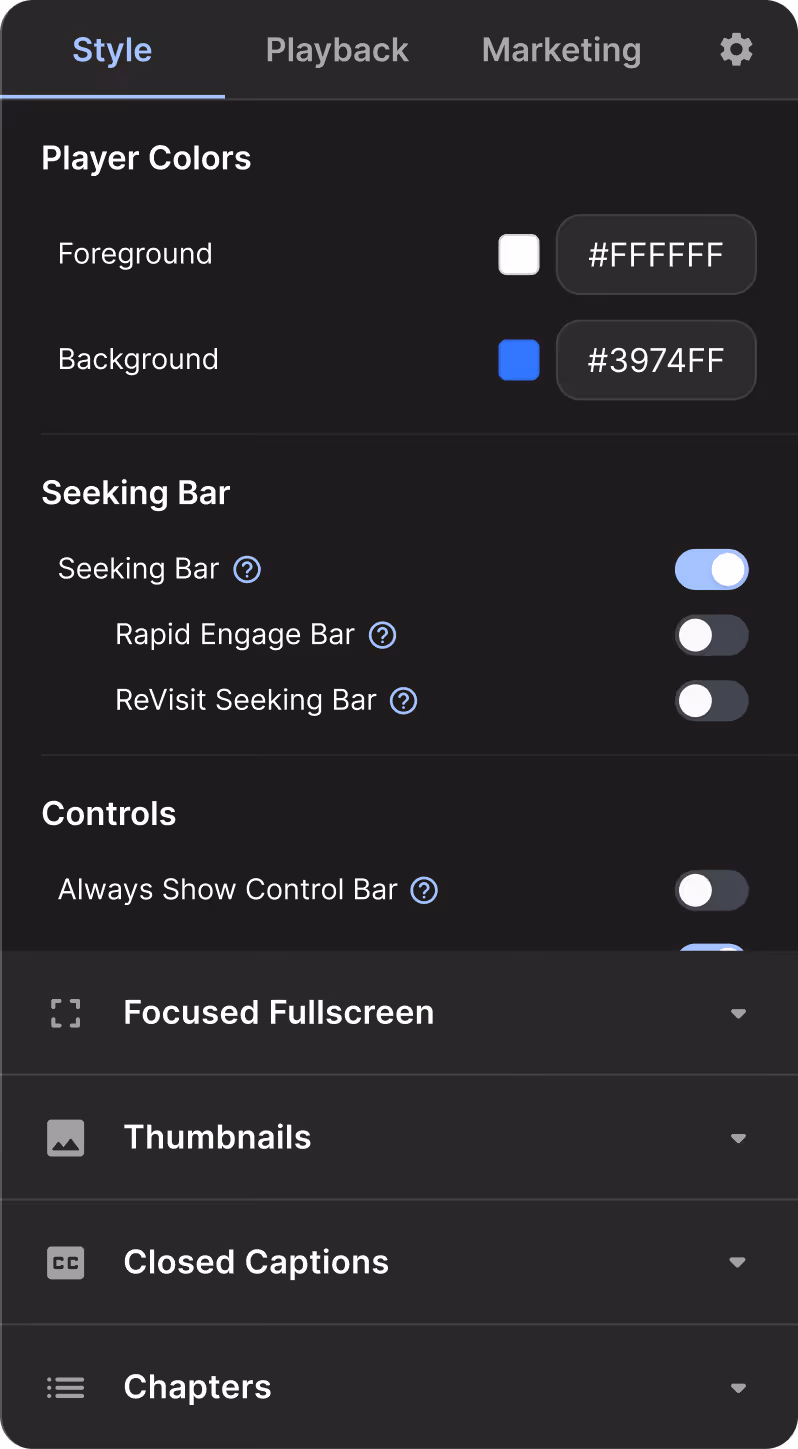Click the Thumbnails image icon

tap(64, 1137)
